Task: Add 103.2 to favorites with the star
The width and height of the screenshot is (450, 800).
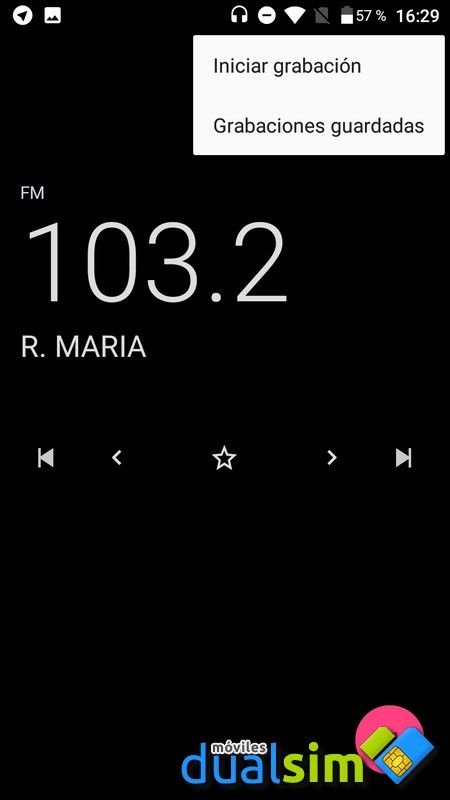Action: pos(224,458)
